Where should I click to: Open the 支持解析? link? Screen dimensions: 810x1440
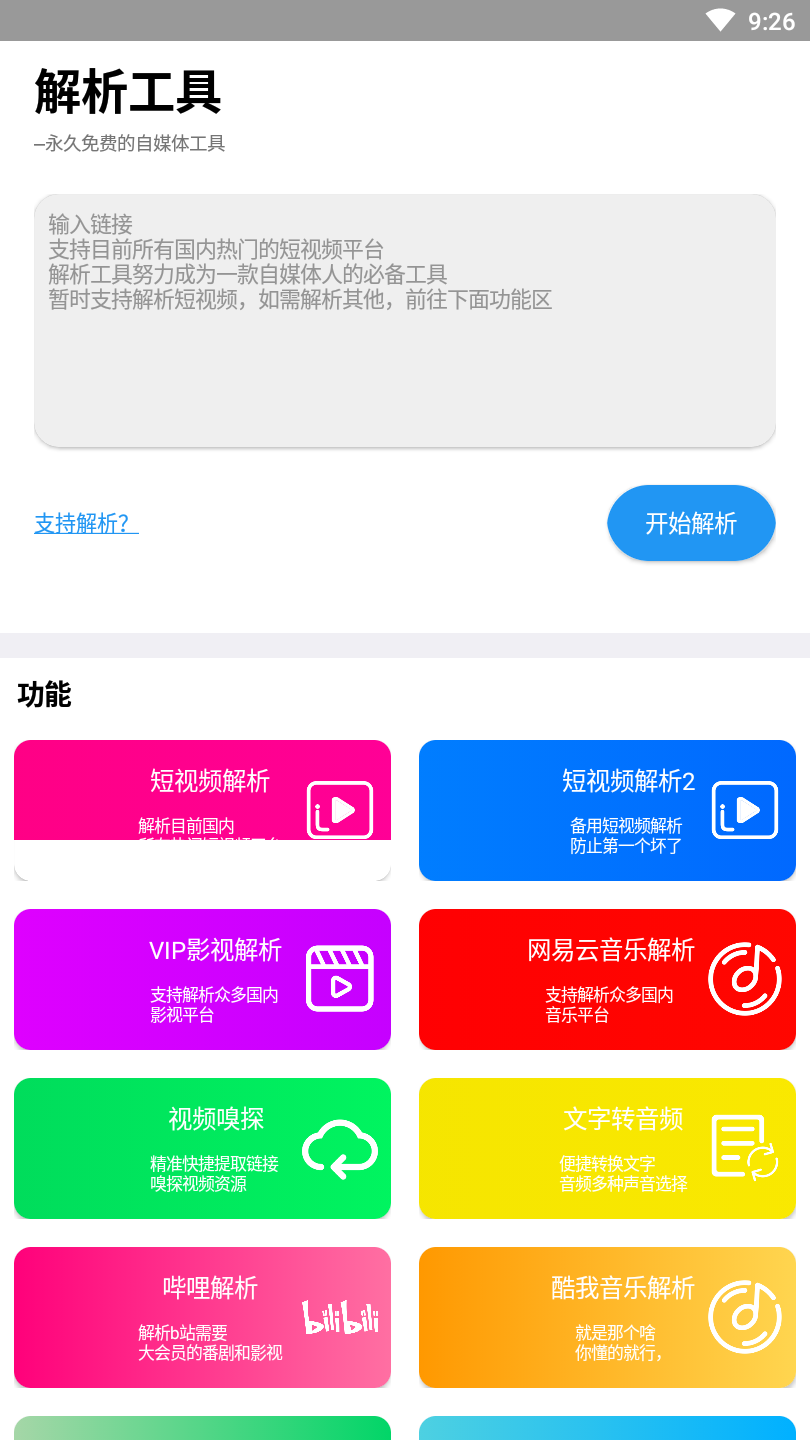(86, 523)
